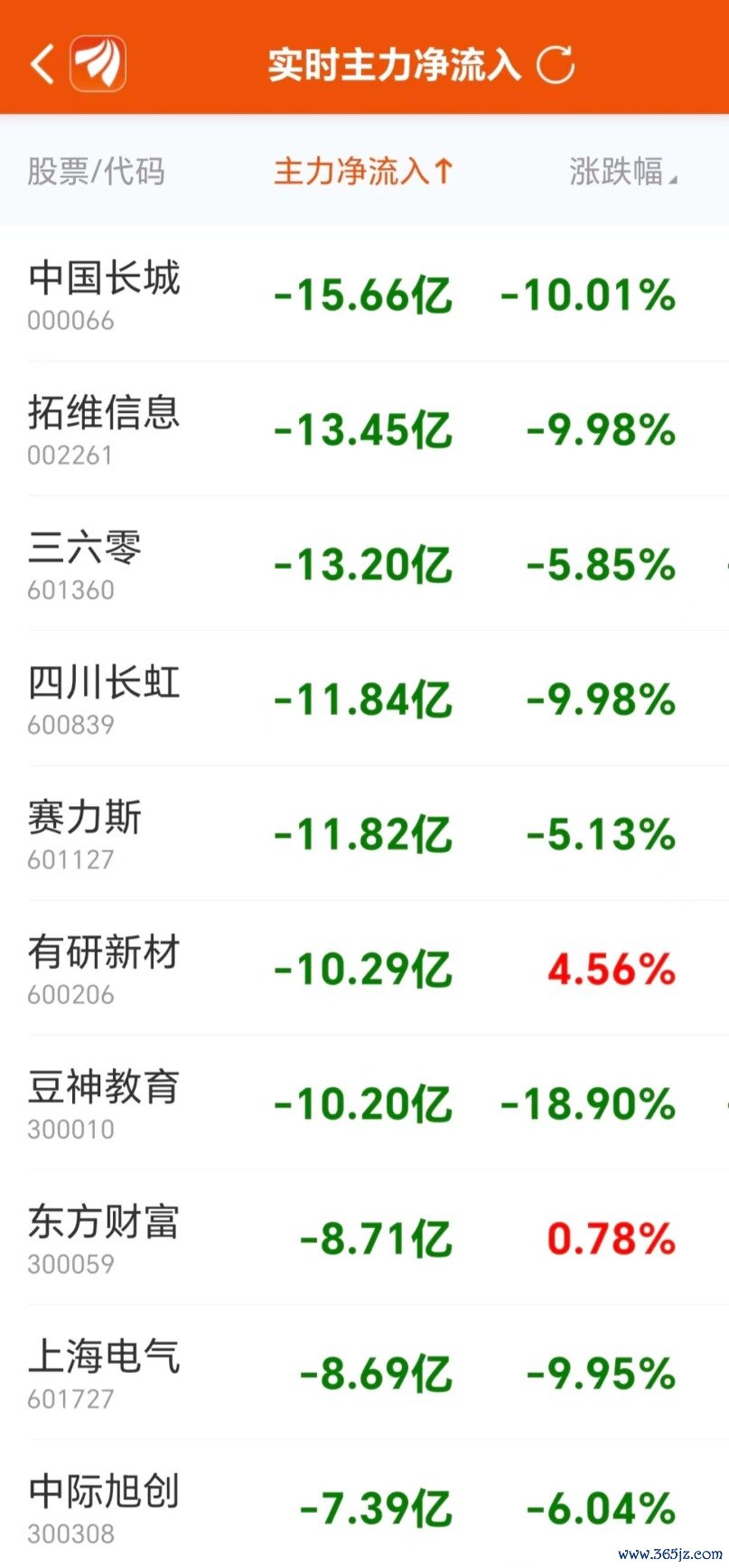
Task: Sort by 主力净流入 column
Action: (x=363, y=171)
